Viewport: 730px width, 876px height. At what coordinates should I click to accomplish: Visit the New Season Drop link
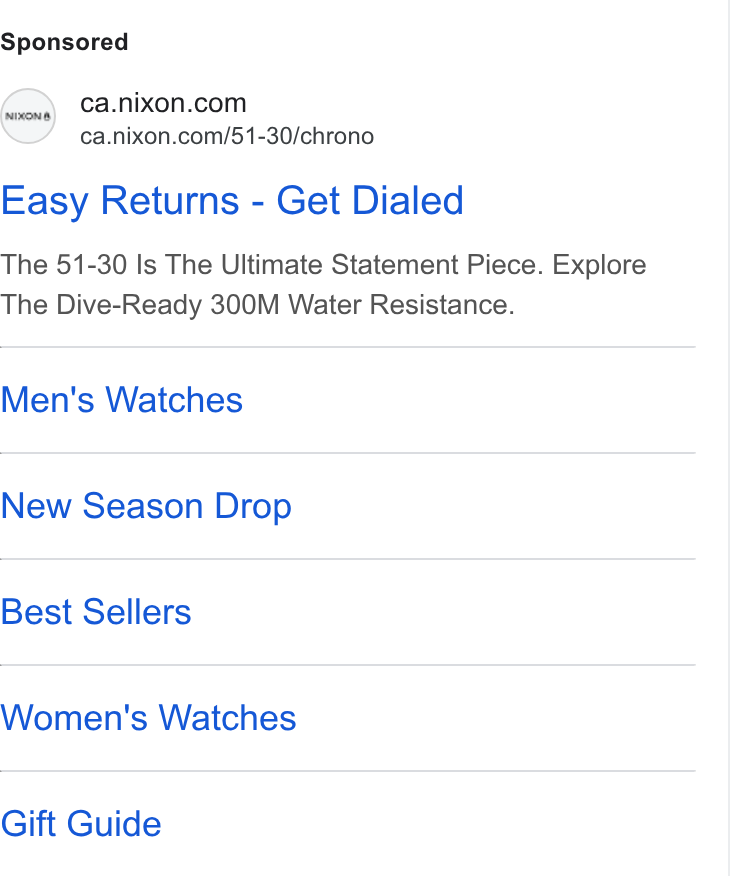coord(146,506)
